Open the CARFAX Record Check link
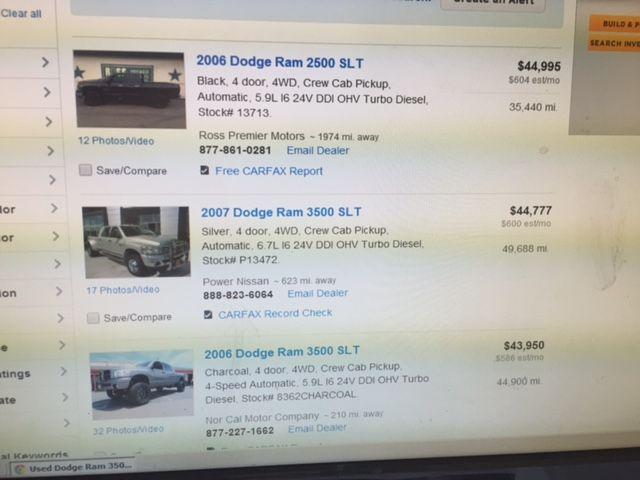Screen dimensions: 640x480 [275, 314]
